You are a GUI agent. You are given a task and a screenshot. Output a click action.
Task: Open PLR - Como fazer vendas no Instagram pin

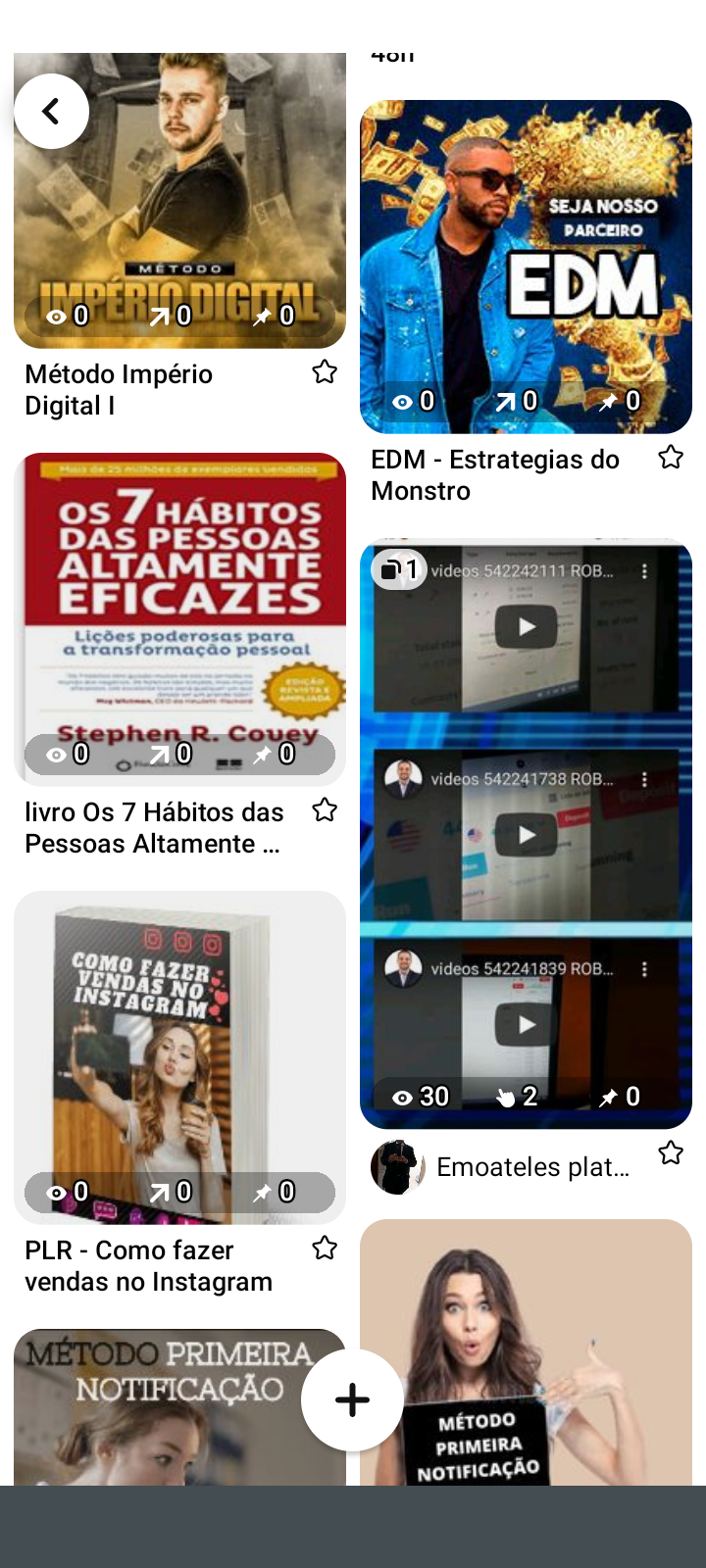[179, 1056]
